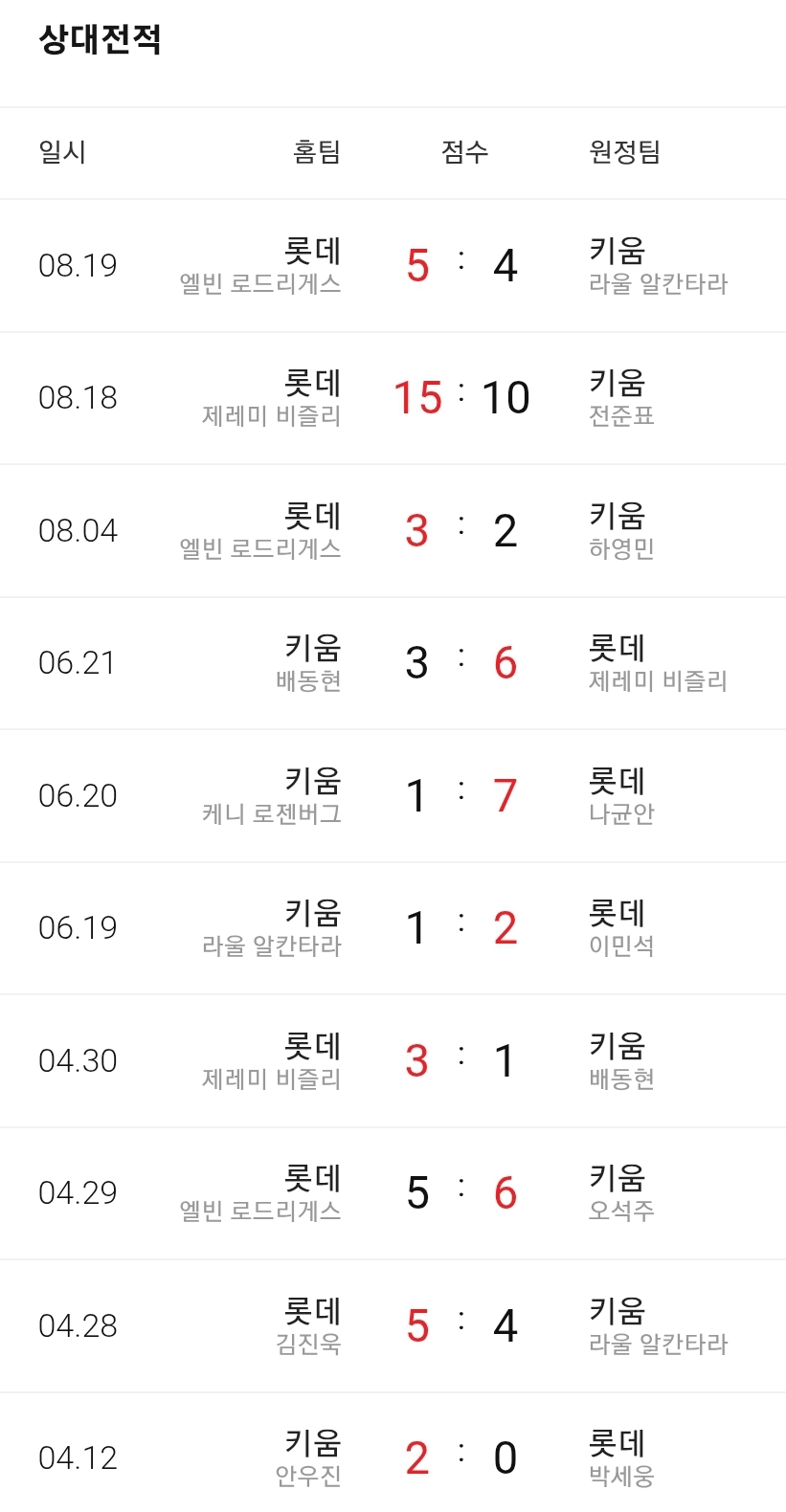Screen dimensions: 786x1512
Task: Open the 06.21 Kiwoom vs Lotte game
Action: pyautogui.click(x=393, y=663)
